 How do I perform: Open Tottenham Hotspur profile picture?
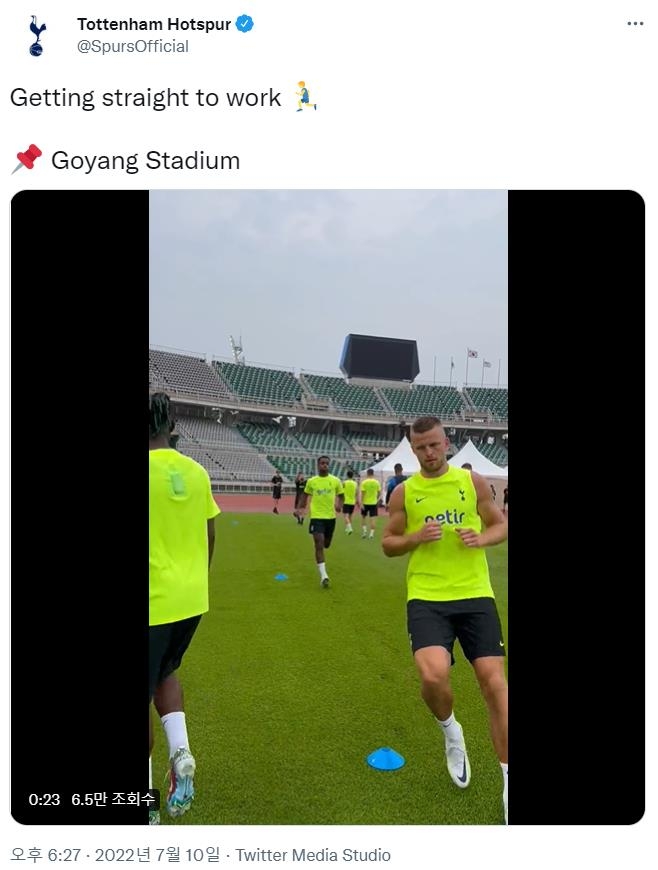click(37, 35)
